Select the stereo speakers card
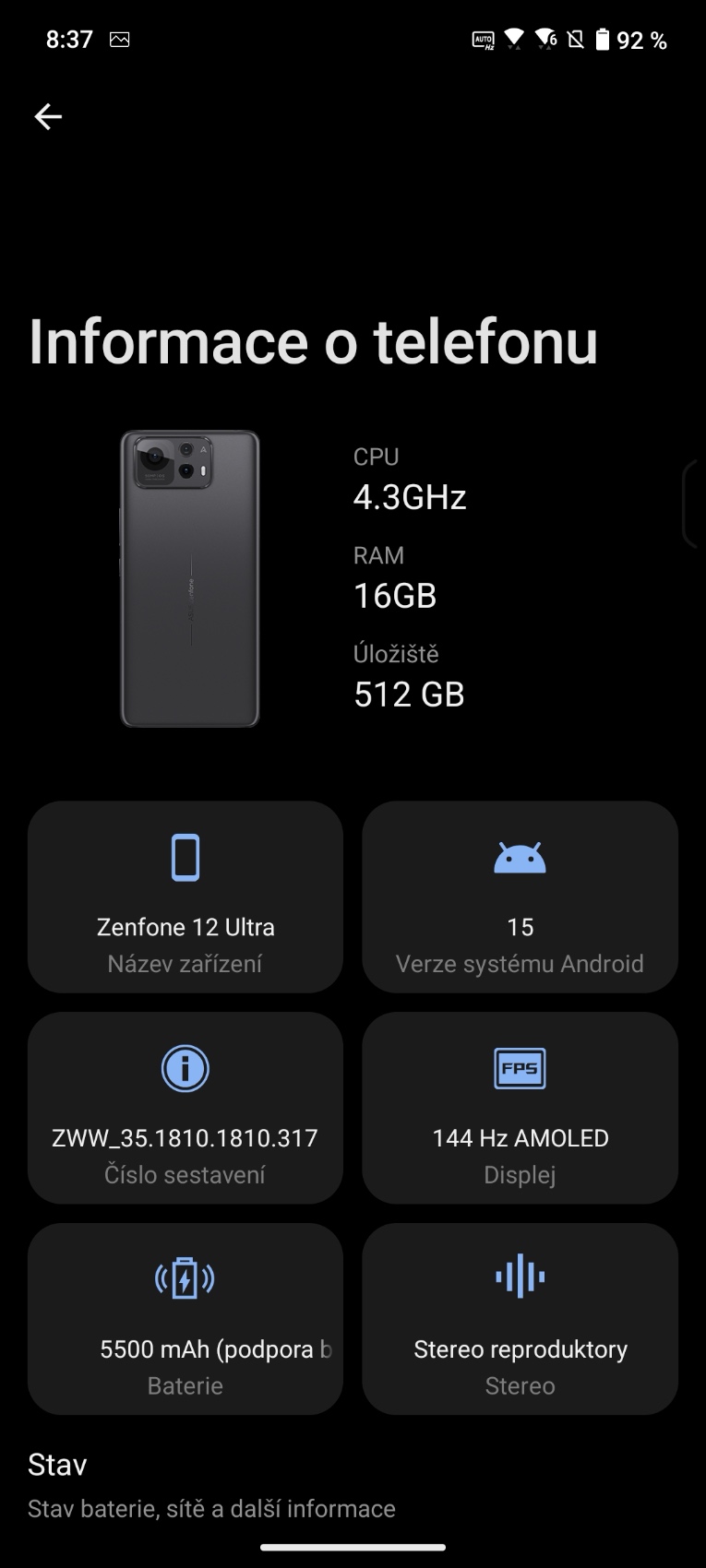The image size is (706, 1568). [x=520, y=1319]
